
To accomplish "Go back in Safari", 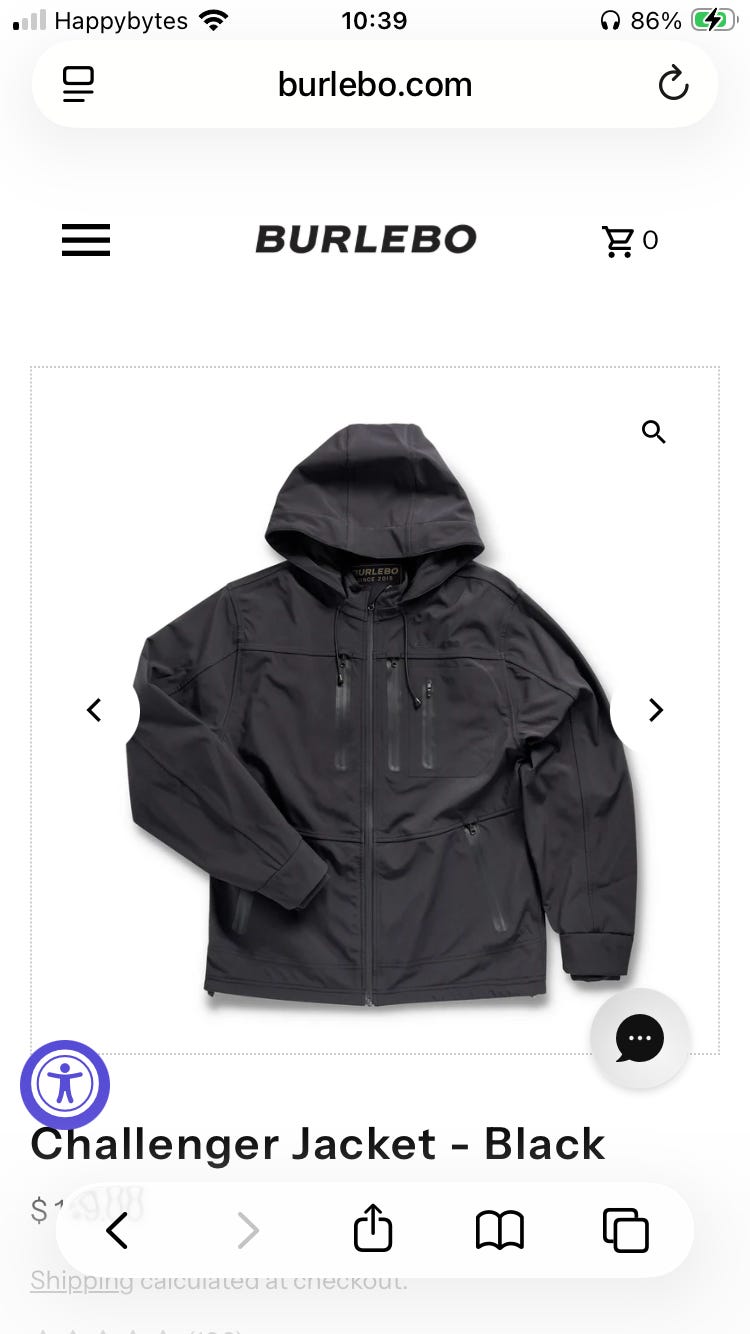I will [117, 1230].
